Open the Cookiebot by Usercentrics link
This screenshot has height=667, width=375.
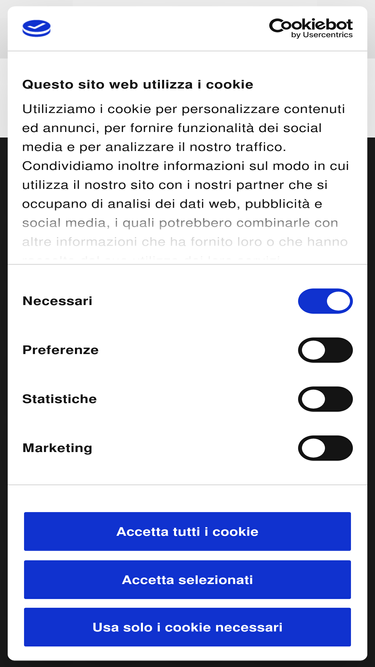click(x=311, y=29)
